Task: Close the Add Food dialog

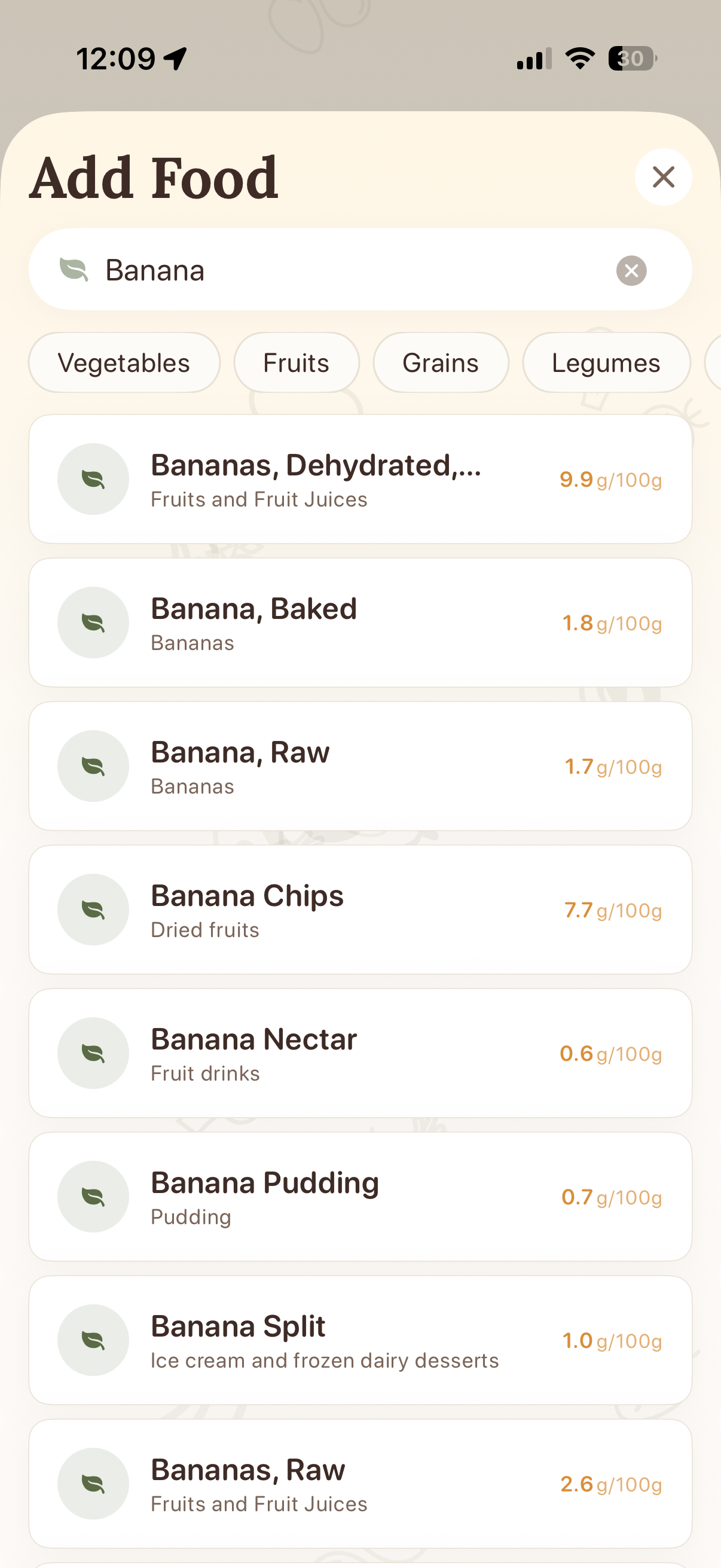Action: tap(662, 177)
